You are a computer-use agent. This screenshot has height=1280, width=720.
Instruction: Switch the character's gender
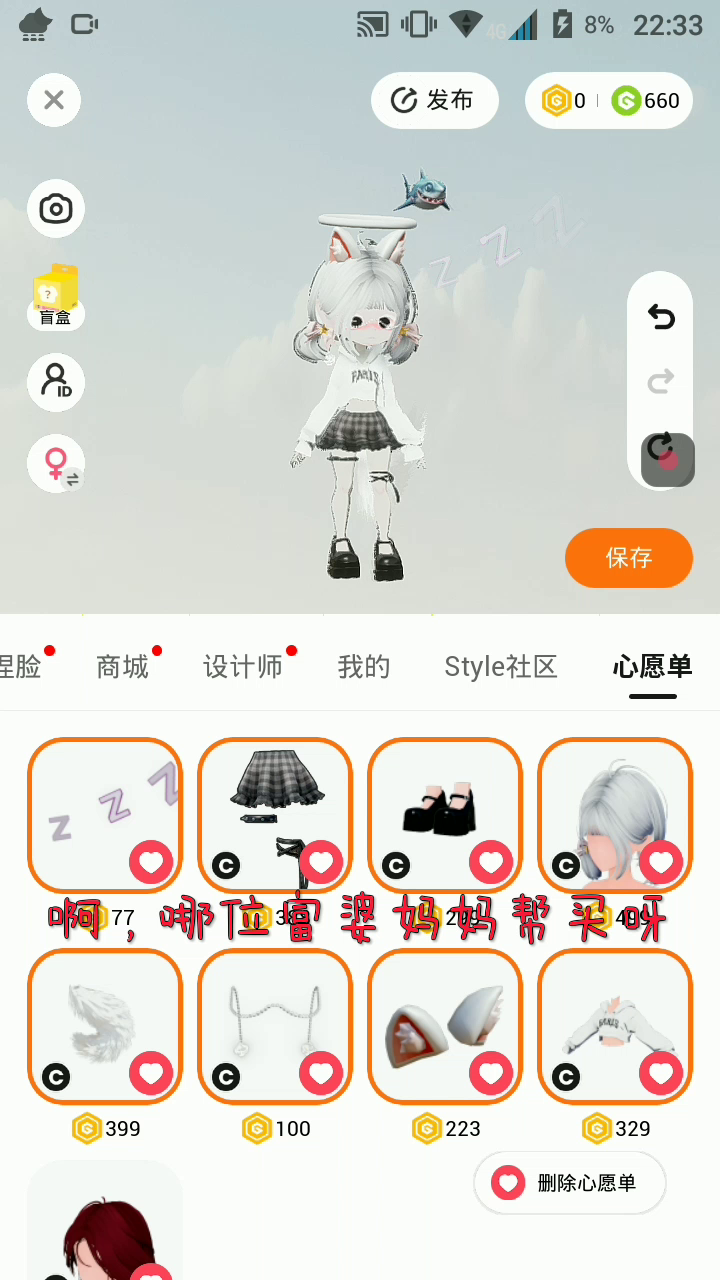click(56, 464)
